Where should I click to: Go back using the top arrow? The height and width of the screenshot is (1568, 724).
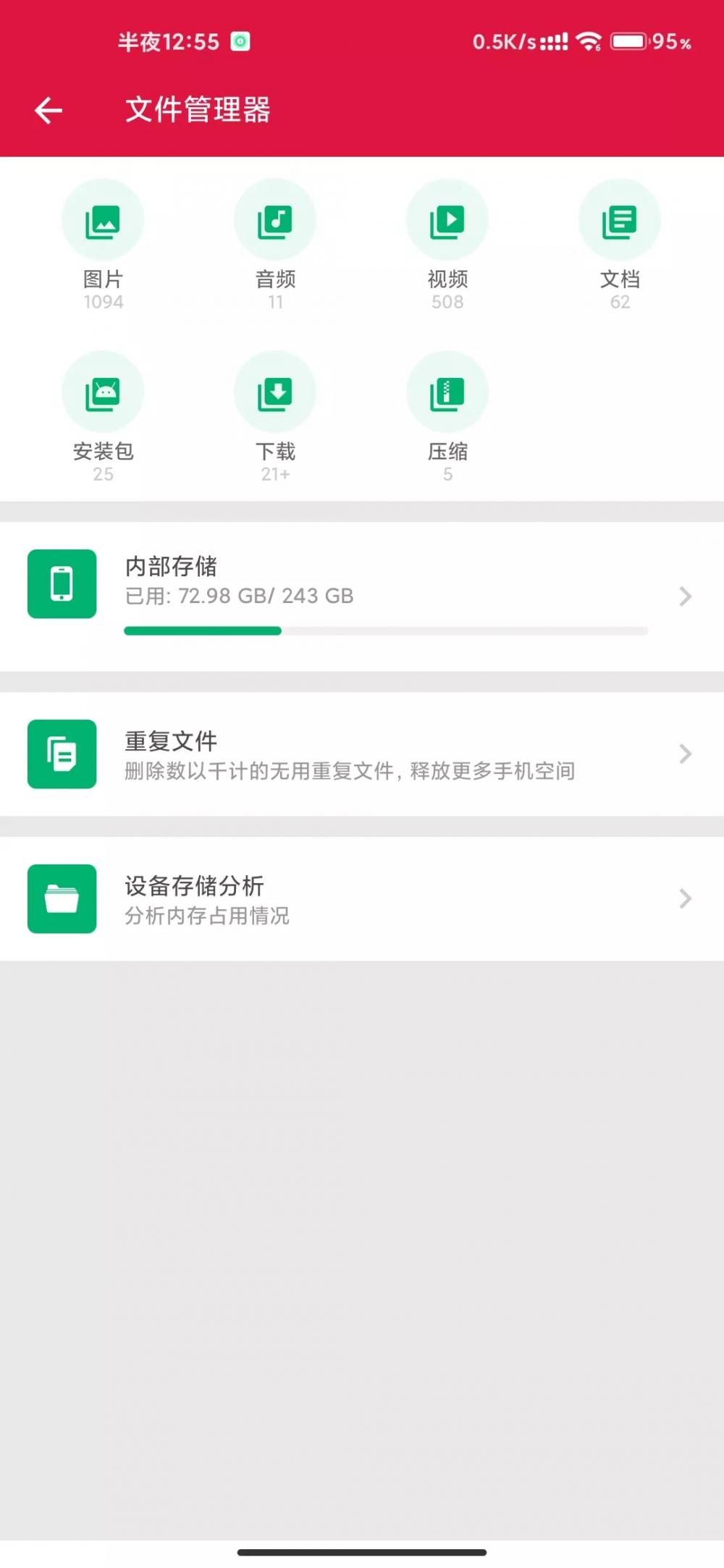coord(49,110)
